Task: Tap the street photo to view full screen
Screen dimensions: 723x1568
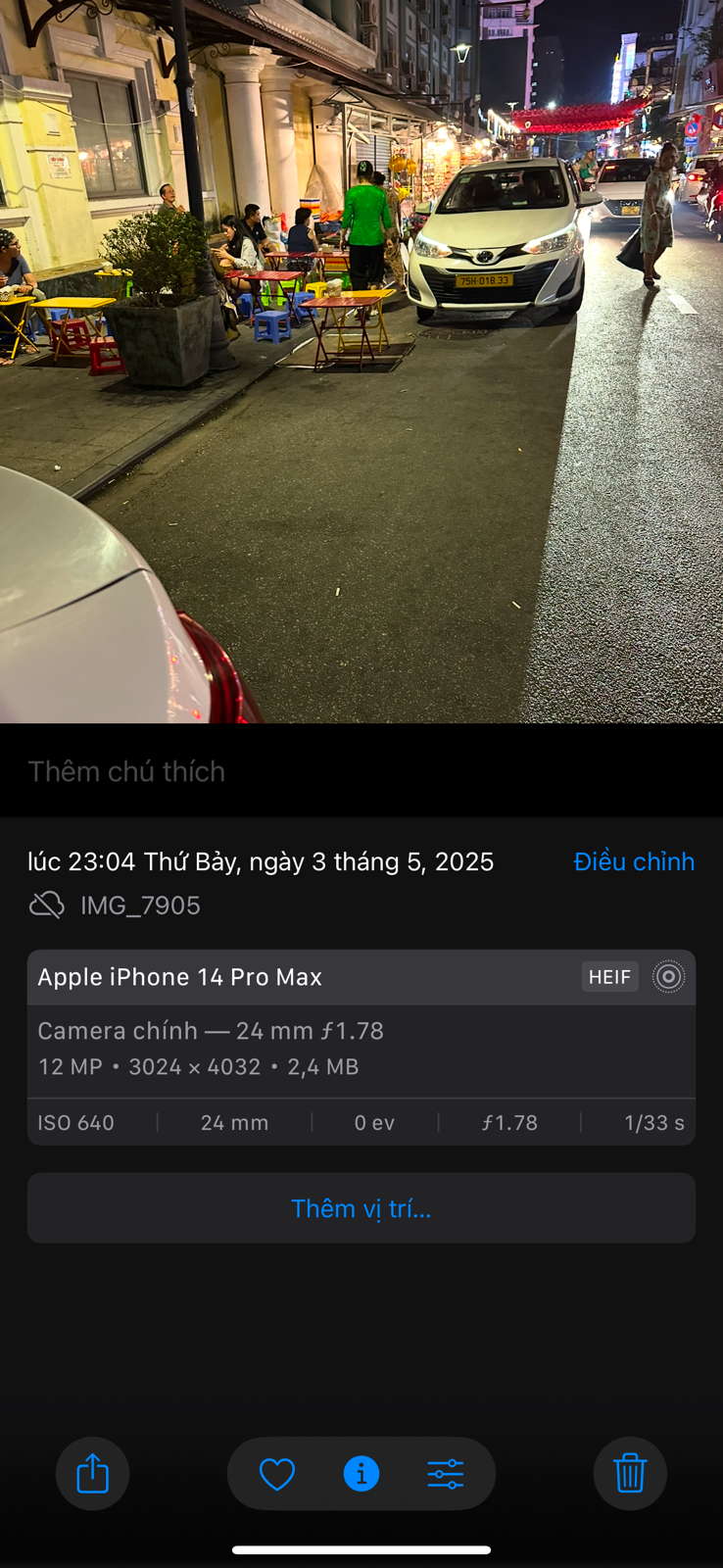Action: pyautogui.click(x=361, y=363)
